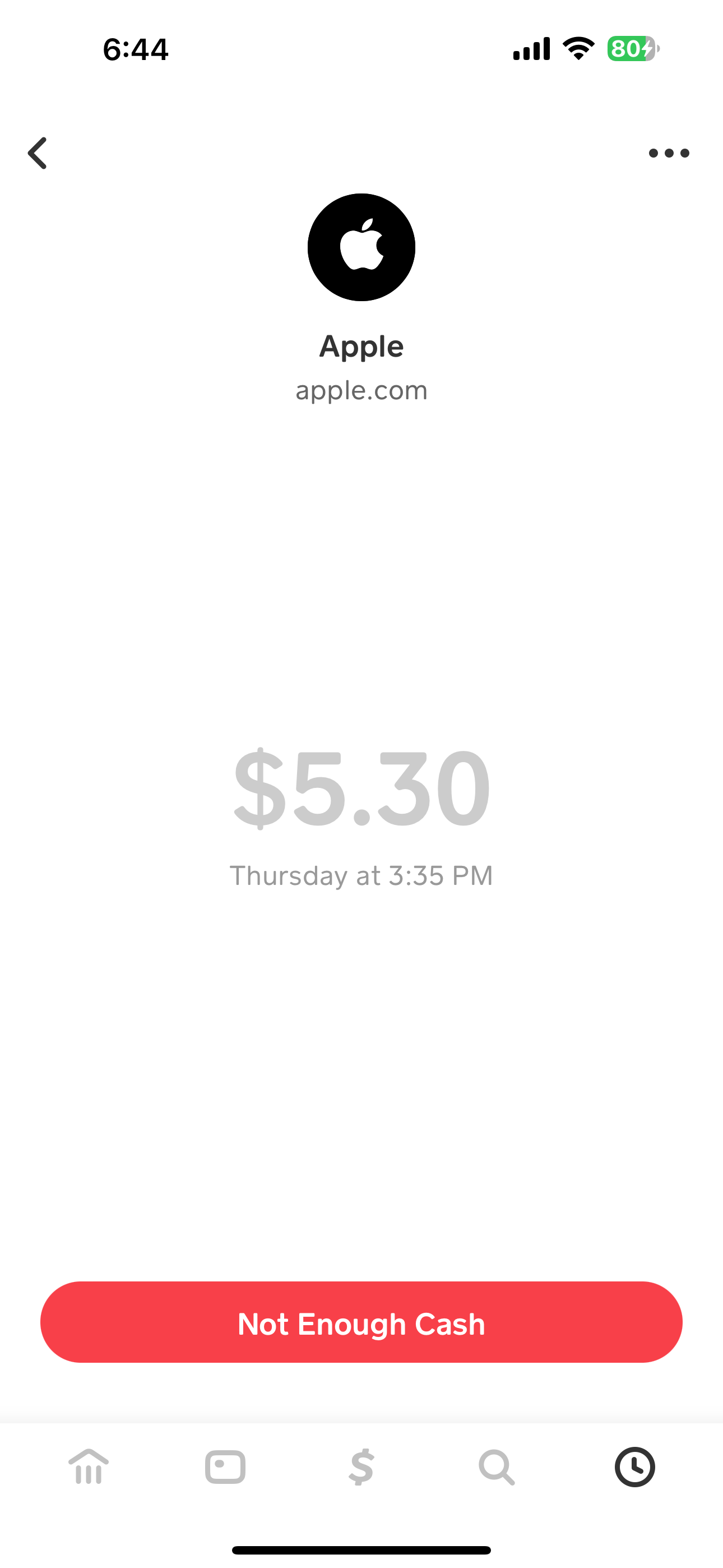Switch to the Money home tab
723x1568 pixels.
coord(89,1466)
